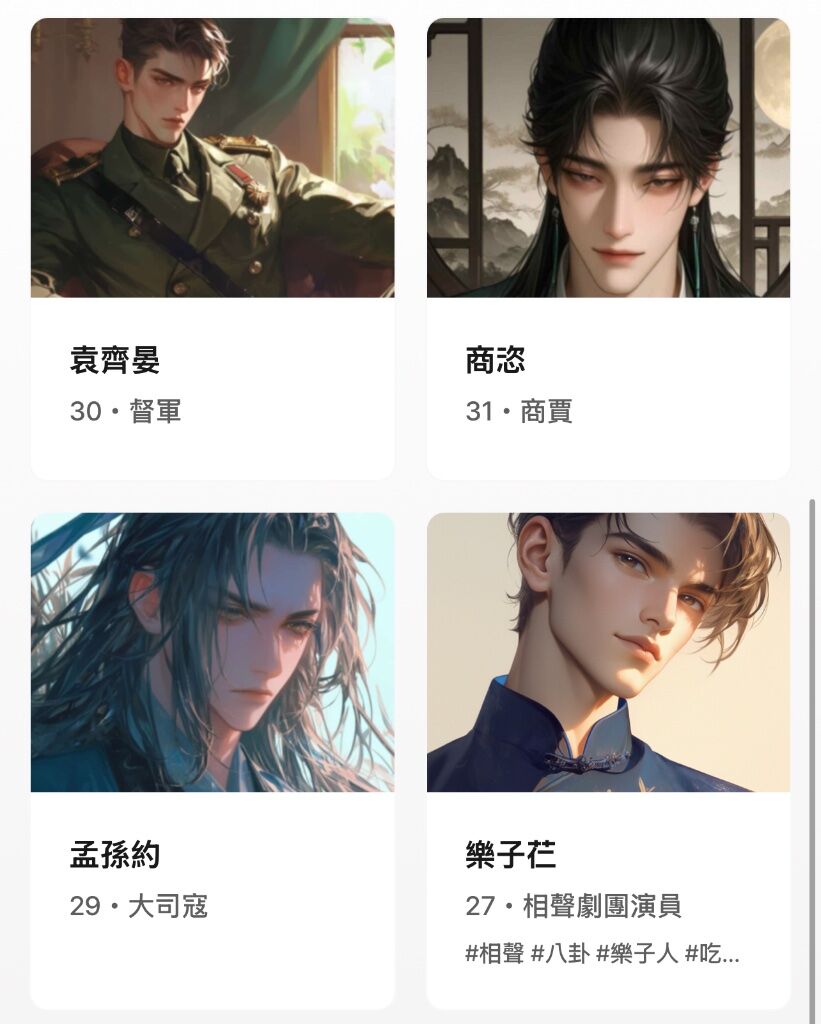
Task: Open the 袁齊晏 character card
Action: click(212, 250)
